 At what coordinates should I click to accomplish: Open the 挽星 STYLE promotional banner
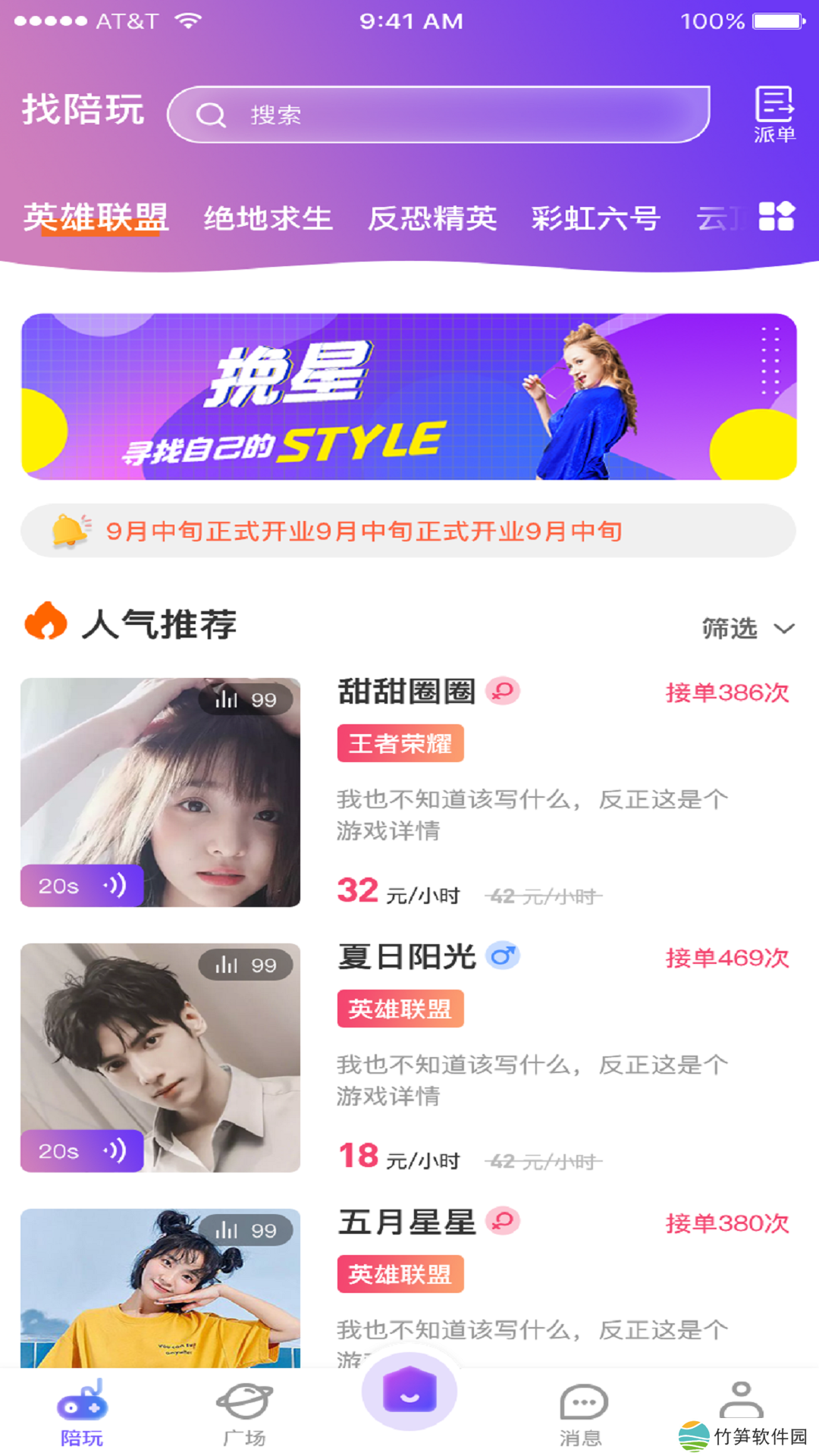click(x=409, y=396)
